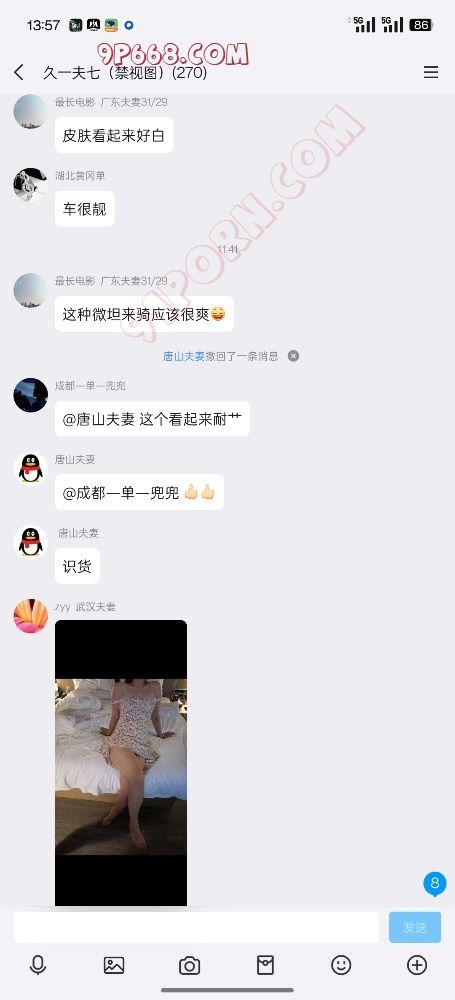
Task: Jump to 8 unread new messages
Action: tap(435, 884)
